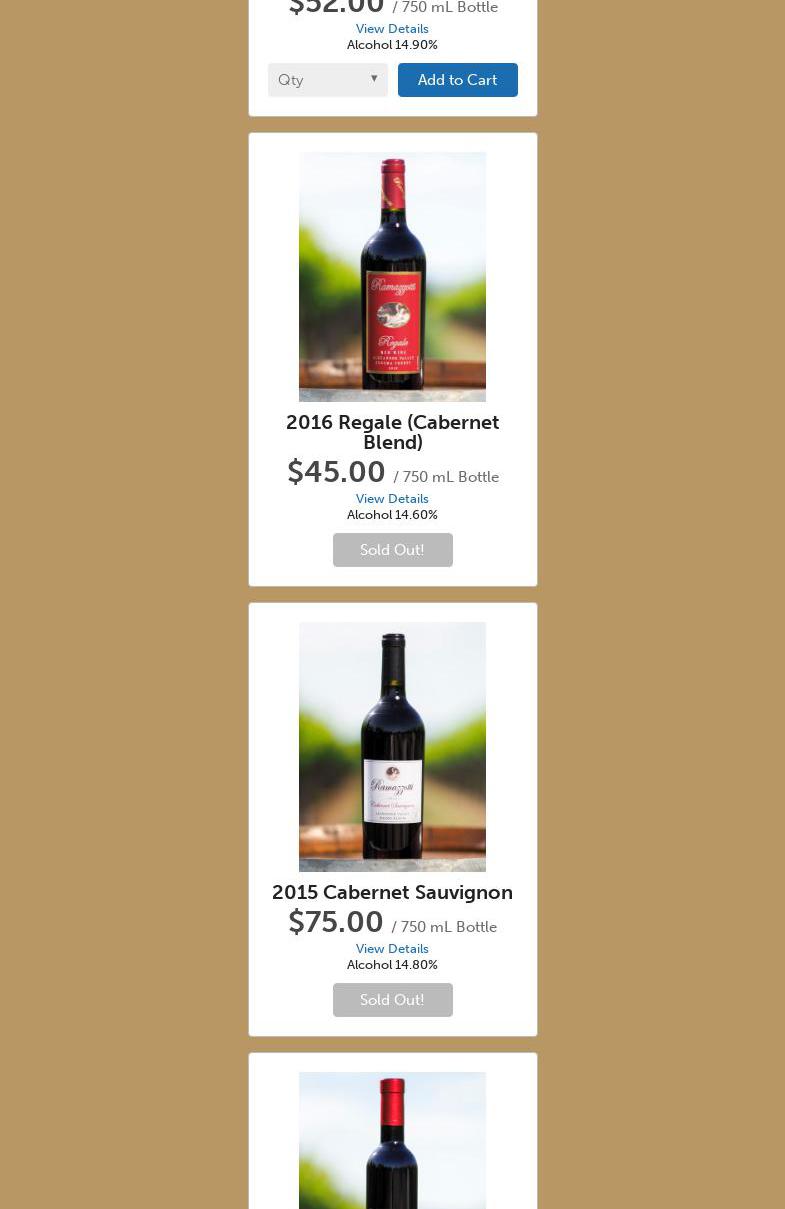Image resolution: width=785 pixels, height=1209 pixels.
Task: Open the 2015 Cabernet Sauvignon bottle image
Action: [392, 747]
